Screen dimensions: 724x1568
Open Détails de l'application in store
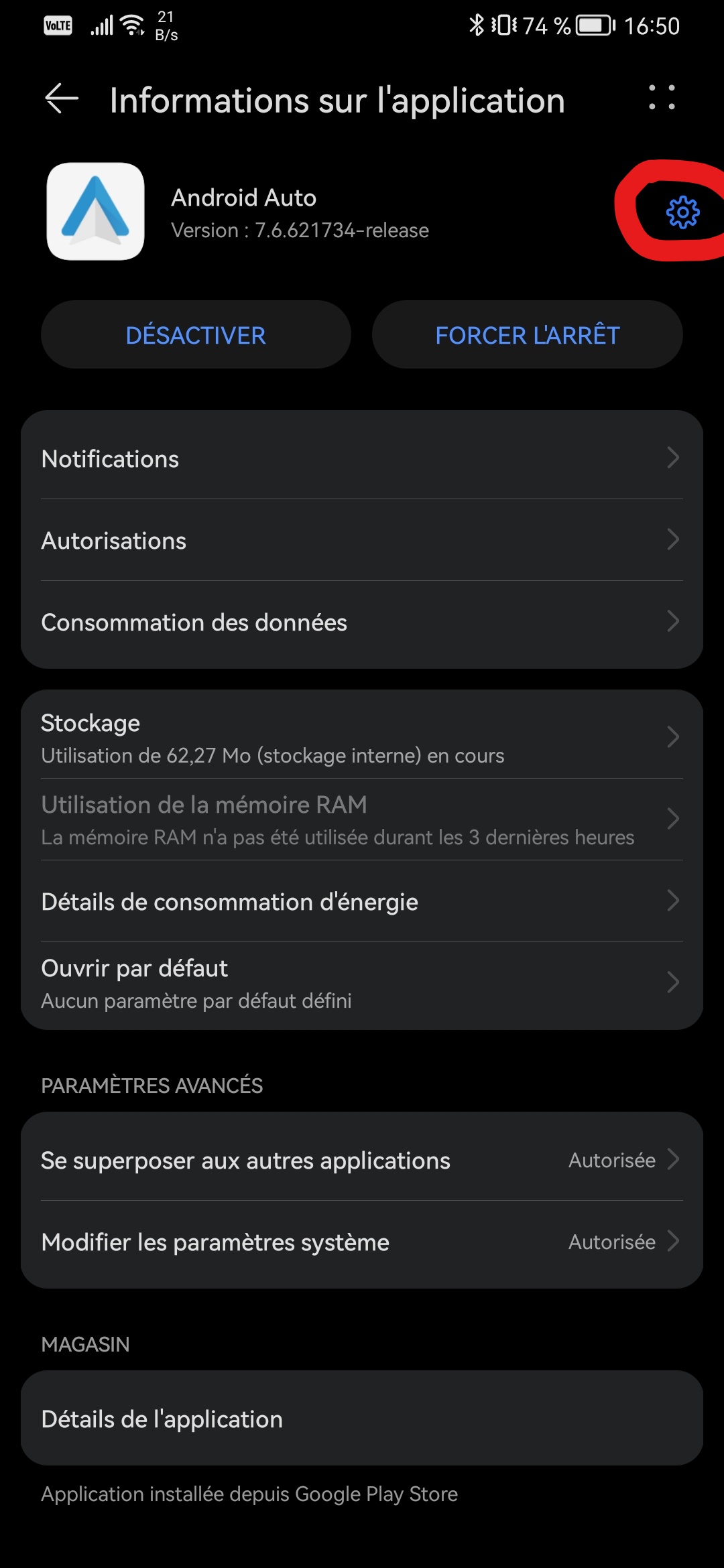pos(362,1418)
